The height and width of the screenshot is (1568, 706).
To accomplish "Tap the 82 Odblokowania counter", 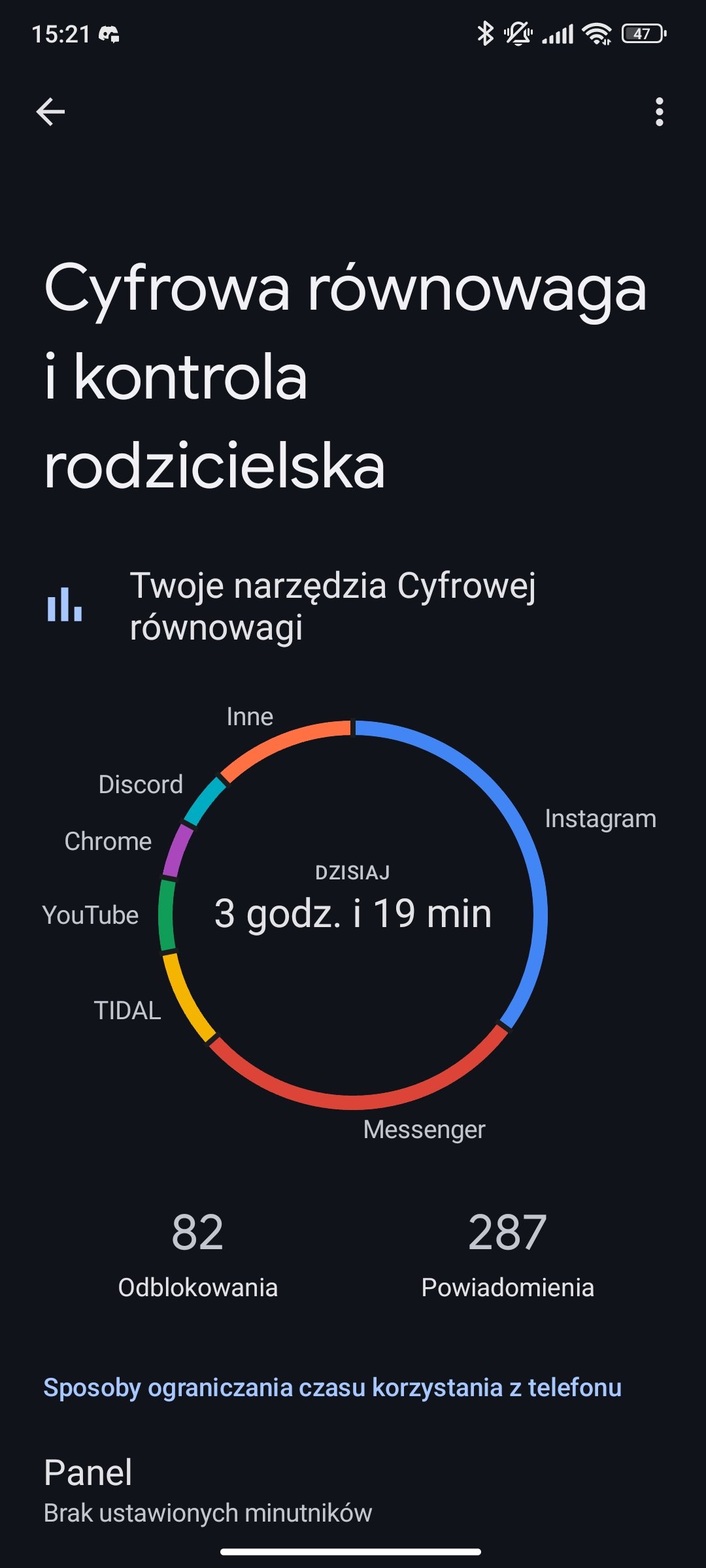I will (197, 1254).
